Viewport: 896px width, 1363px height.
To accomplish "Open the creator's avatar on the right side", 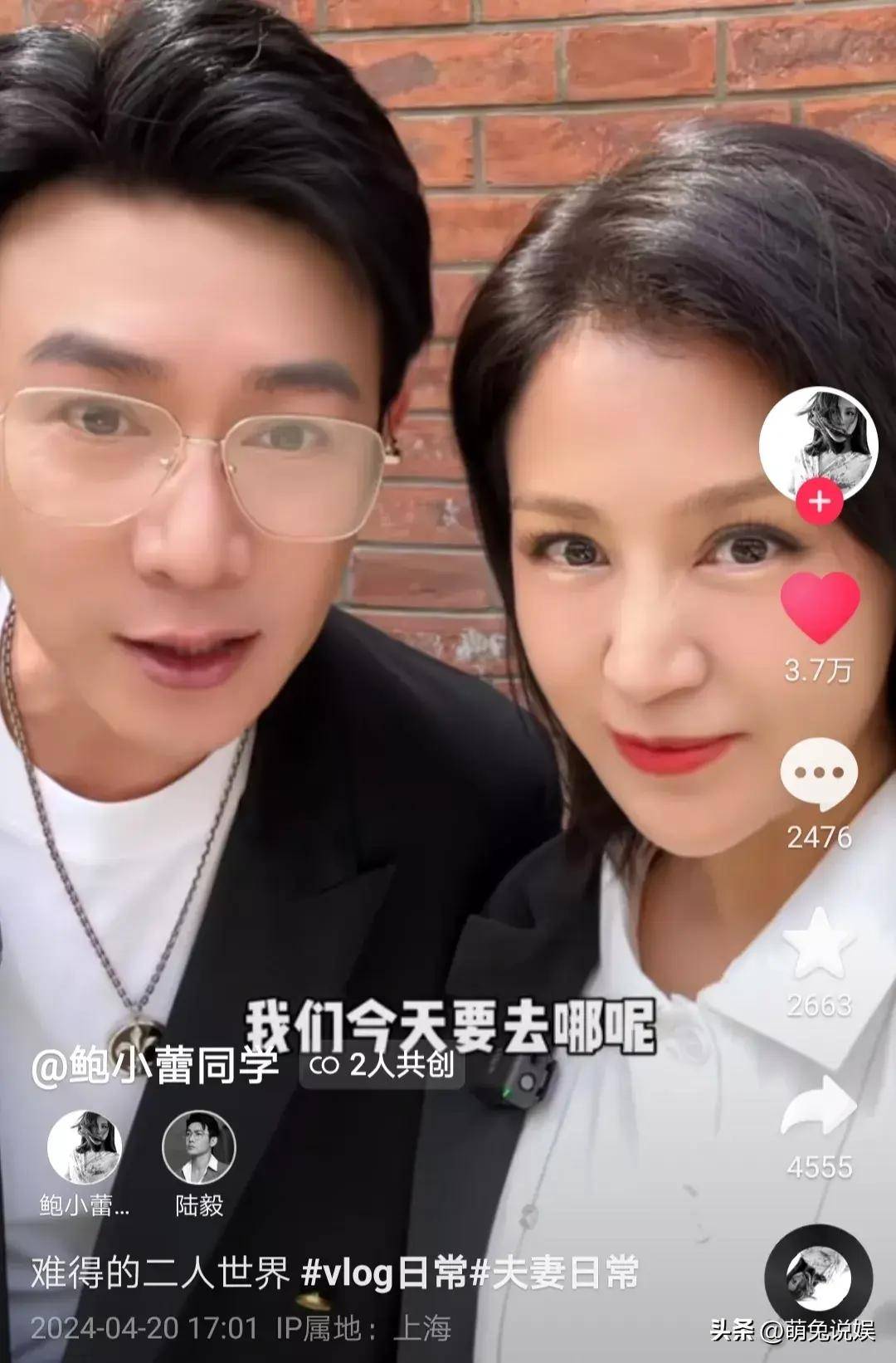I will pos(819,444).
